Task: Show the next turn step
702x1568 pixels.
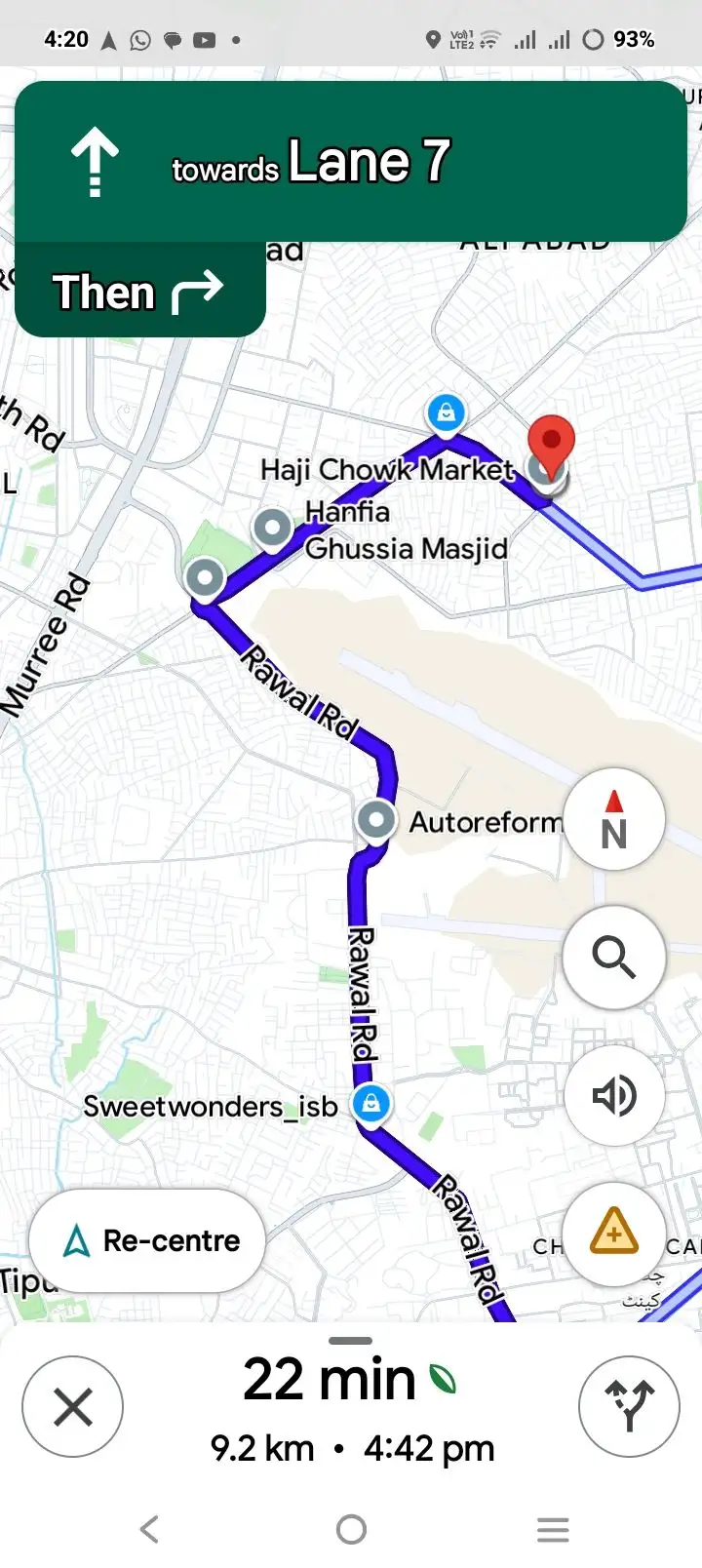Action: coord(139,292)
